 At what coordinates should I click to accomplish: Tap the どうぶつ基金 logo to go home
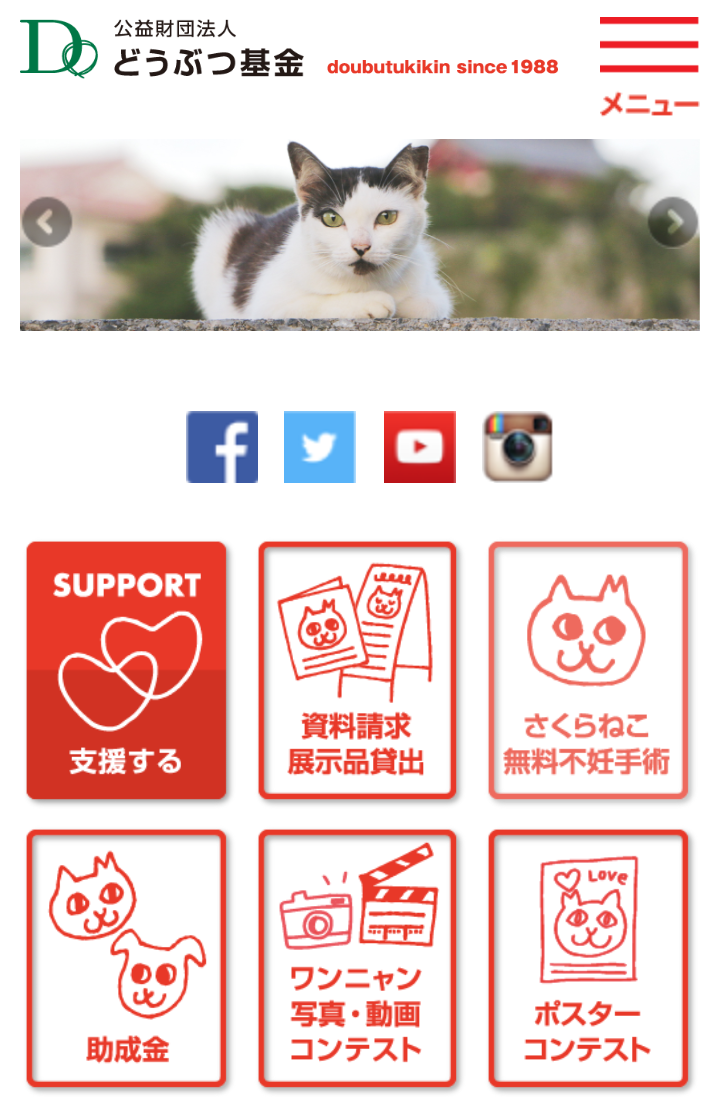pos(162,50)
